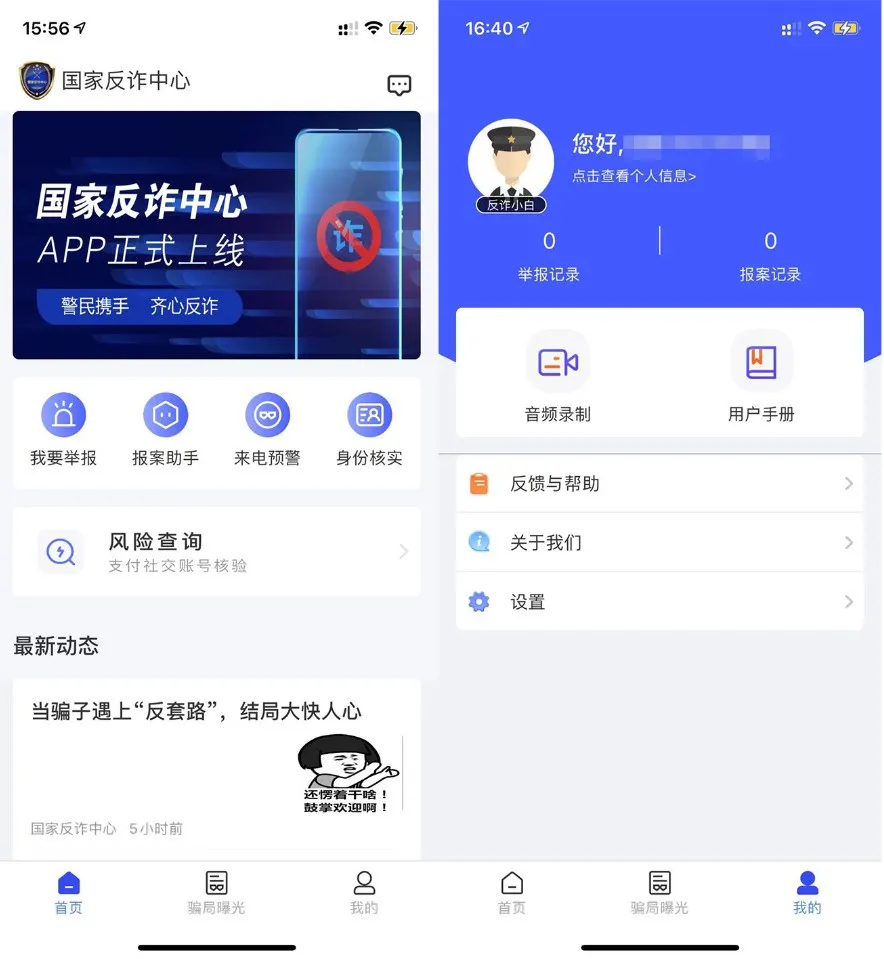Switch to the 骗局曝光 tab
Image resolution: width=884 pixels, height=959 pixels.
coord(216,893)
